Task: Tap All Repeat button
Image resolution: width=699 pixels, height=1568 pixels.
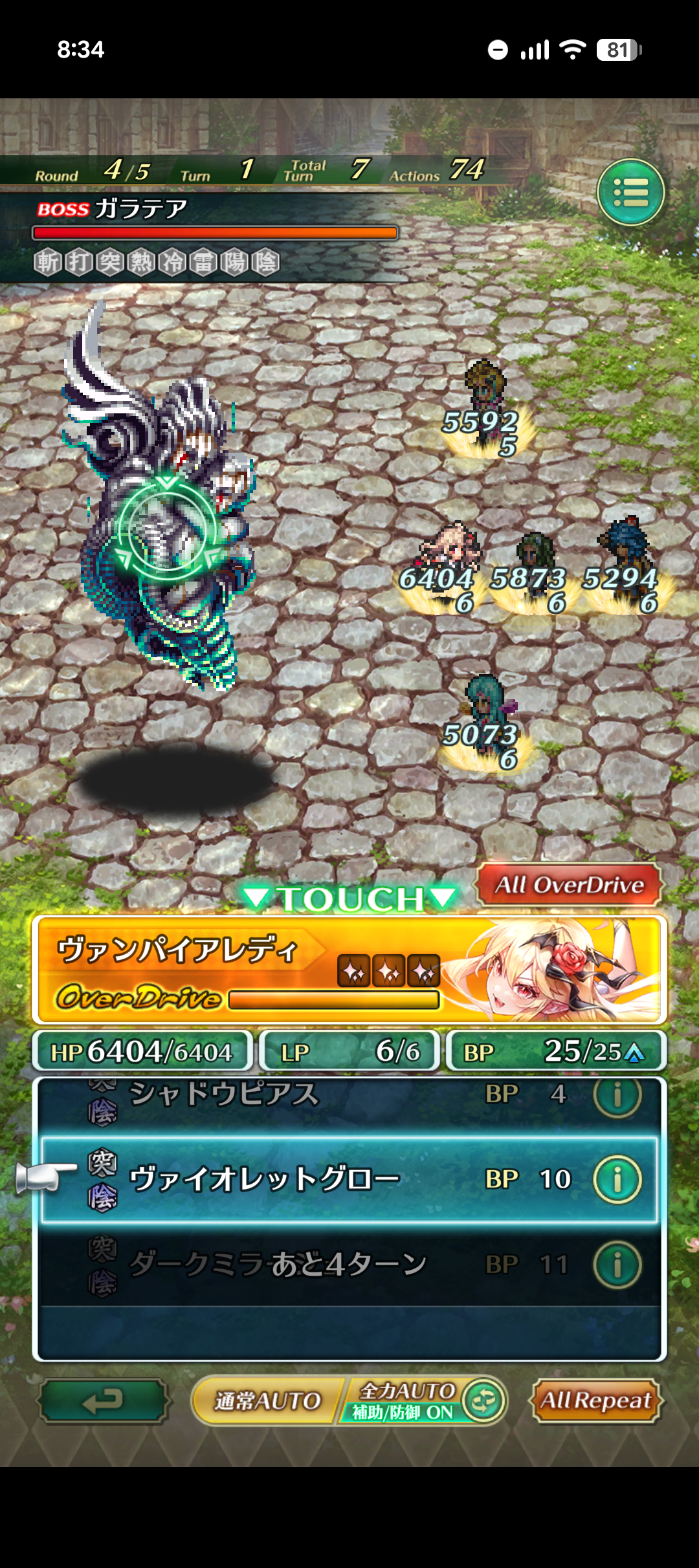Action: point(595,1401)
